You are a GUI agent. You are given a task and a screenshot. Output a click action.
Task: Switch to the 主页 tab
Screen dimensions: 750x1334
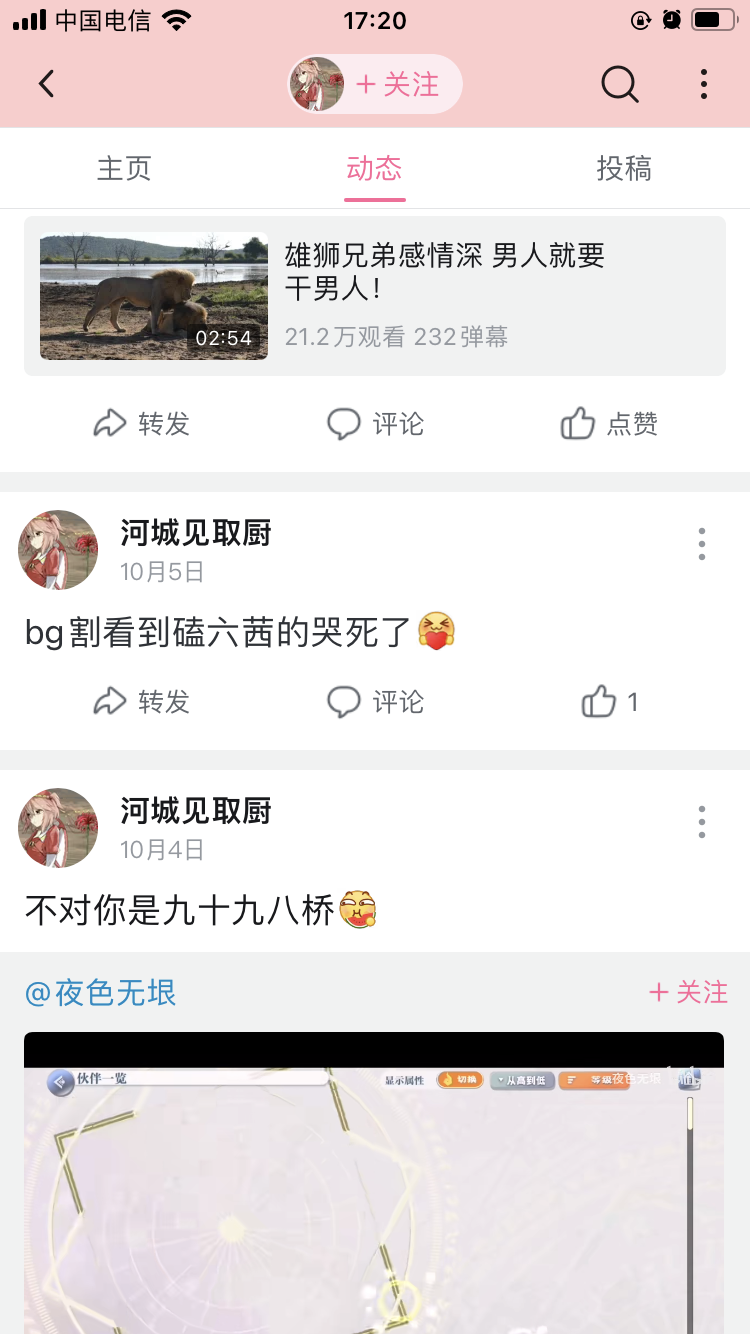tap(124, 168)
